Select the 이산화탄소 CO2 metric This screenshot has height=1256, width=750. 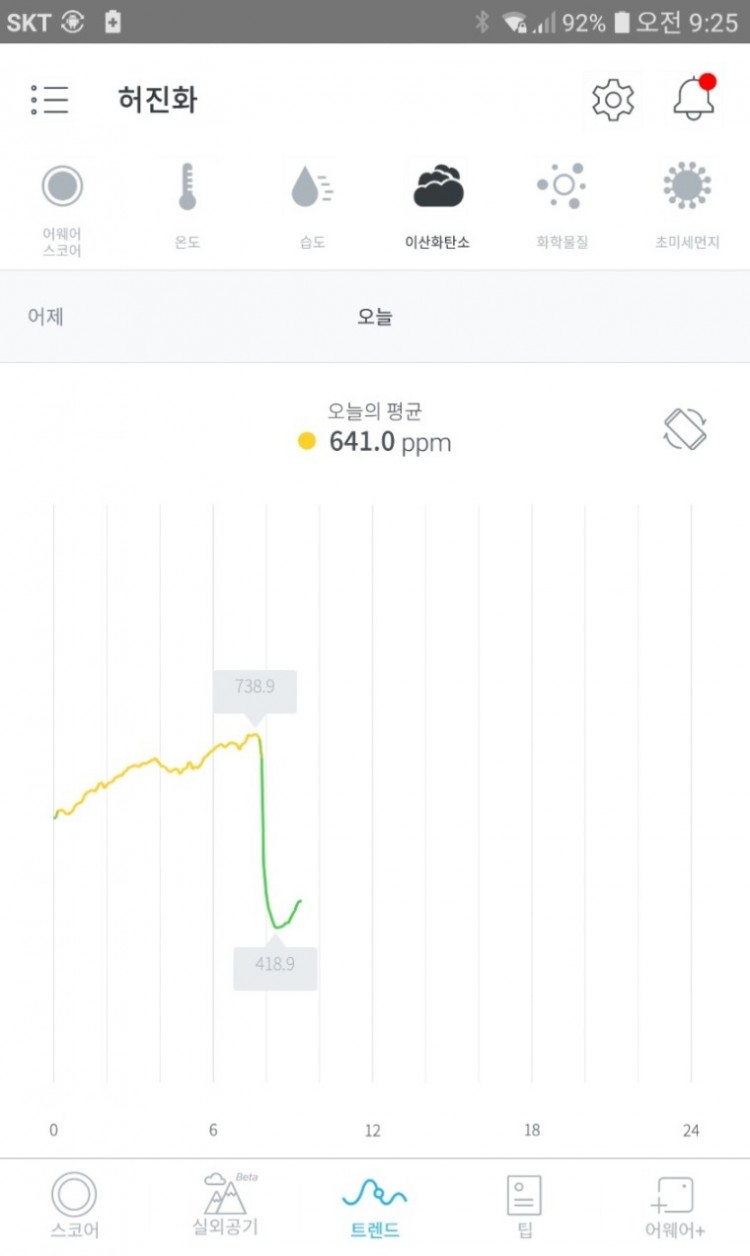click(x=438, y=206)
